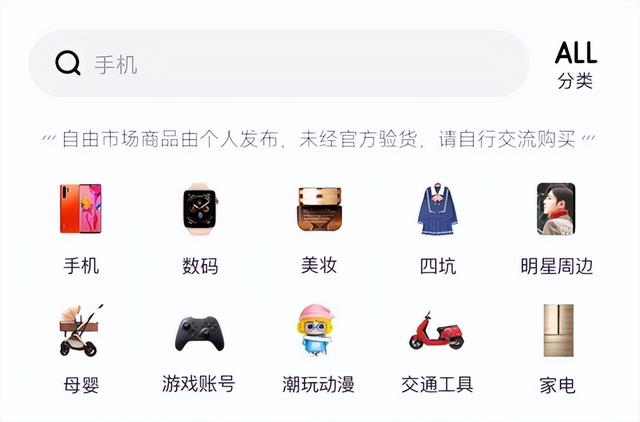This screenshot has width=640, height=422.
Task: Tap the search box with 手机 hint
Action: 278,64
